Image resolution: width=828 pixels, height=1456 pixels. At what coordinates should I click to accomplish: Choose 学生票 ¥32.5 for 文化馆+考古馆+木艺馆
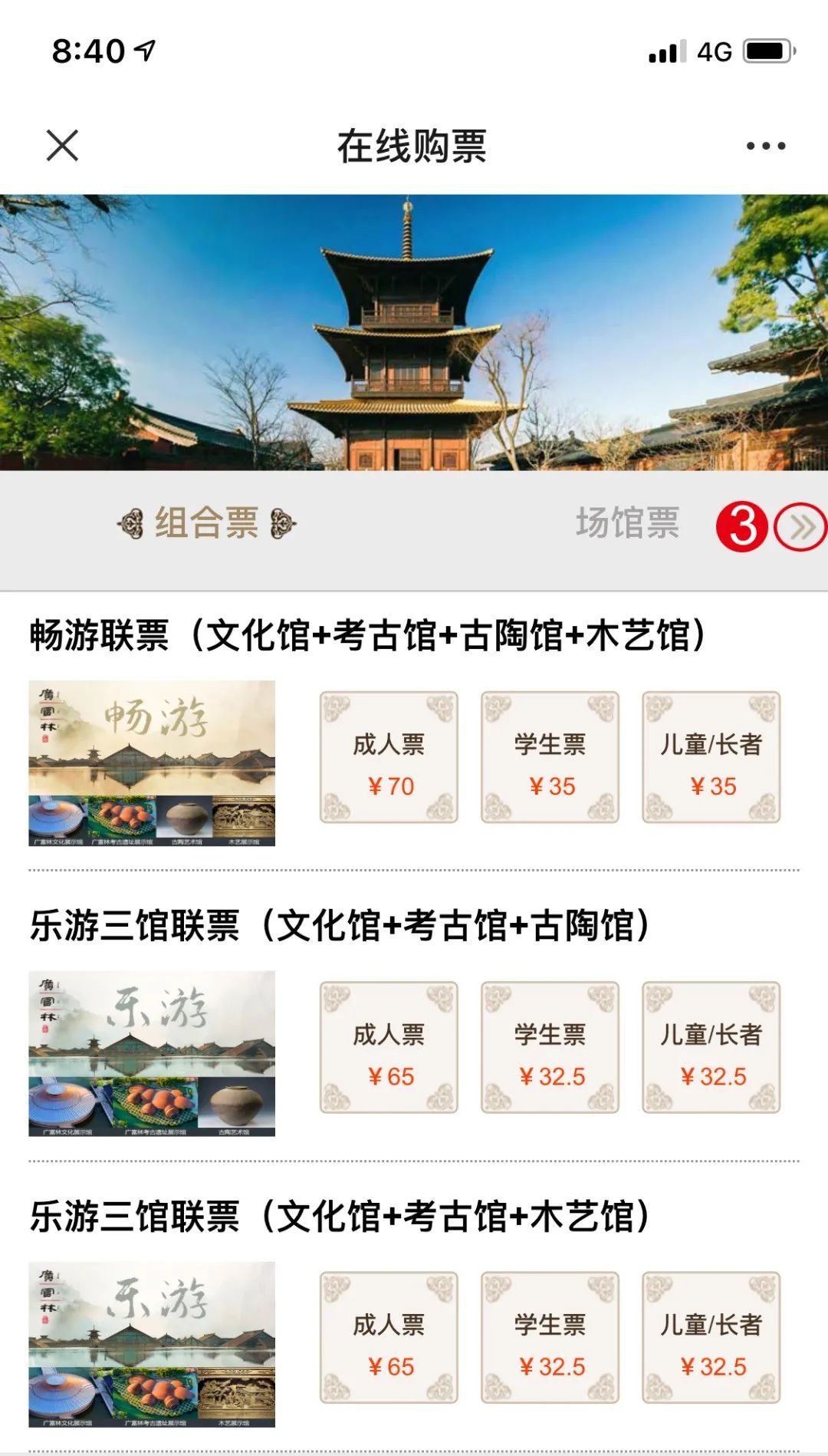coord(550,1338)
